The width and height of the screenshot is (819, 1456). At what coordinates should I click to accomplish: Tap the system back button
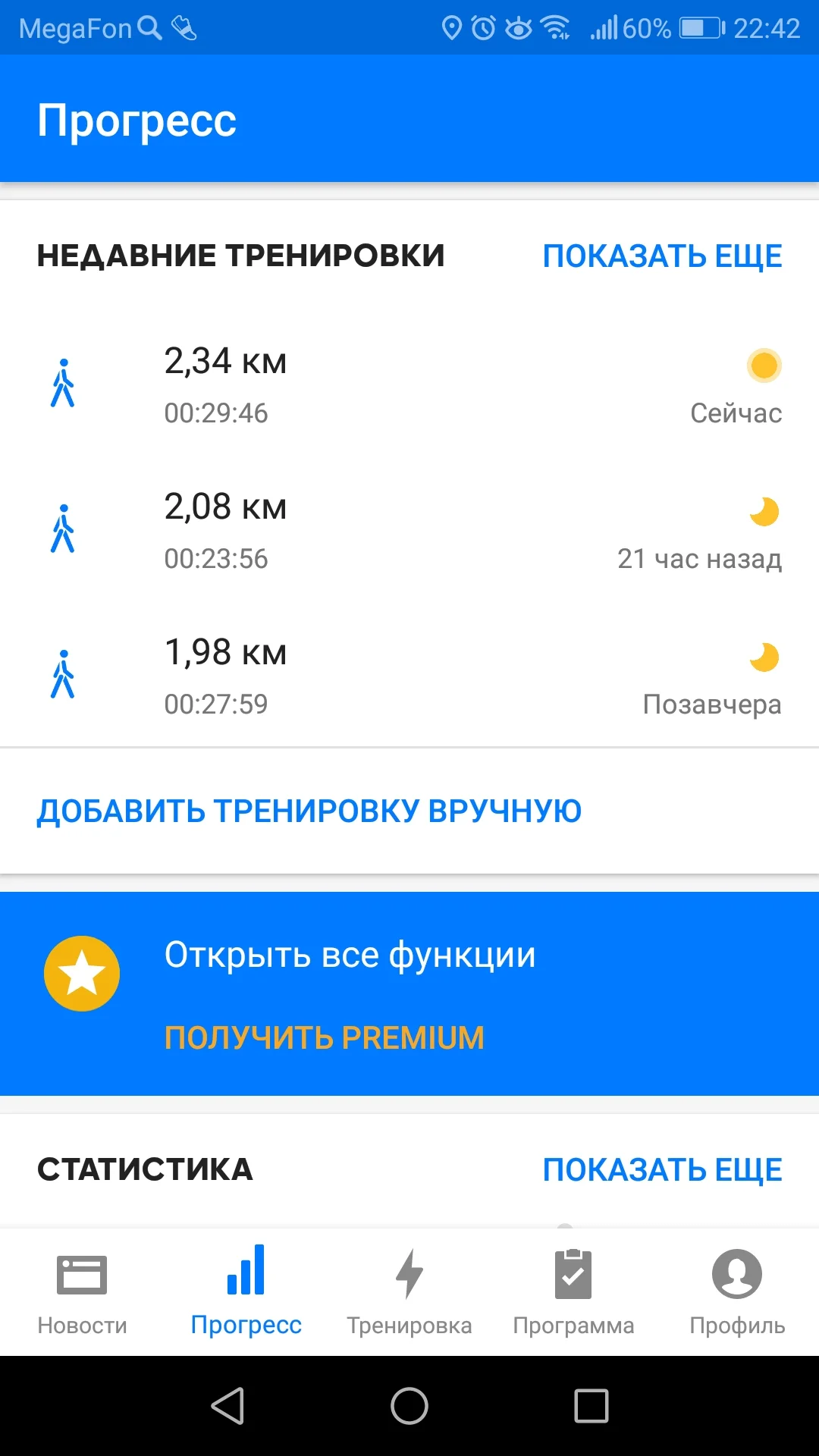(x=227, y=1407)
